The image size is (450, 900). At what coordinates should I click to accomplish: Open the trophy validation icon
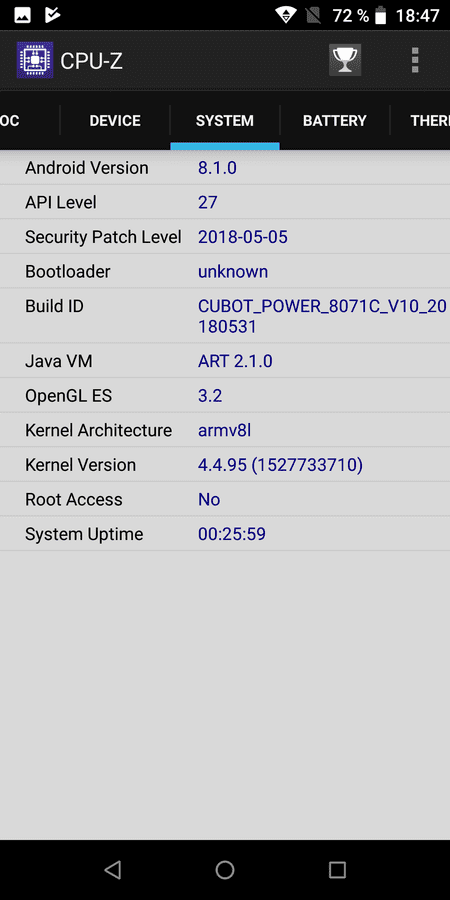(345, 60)
